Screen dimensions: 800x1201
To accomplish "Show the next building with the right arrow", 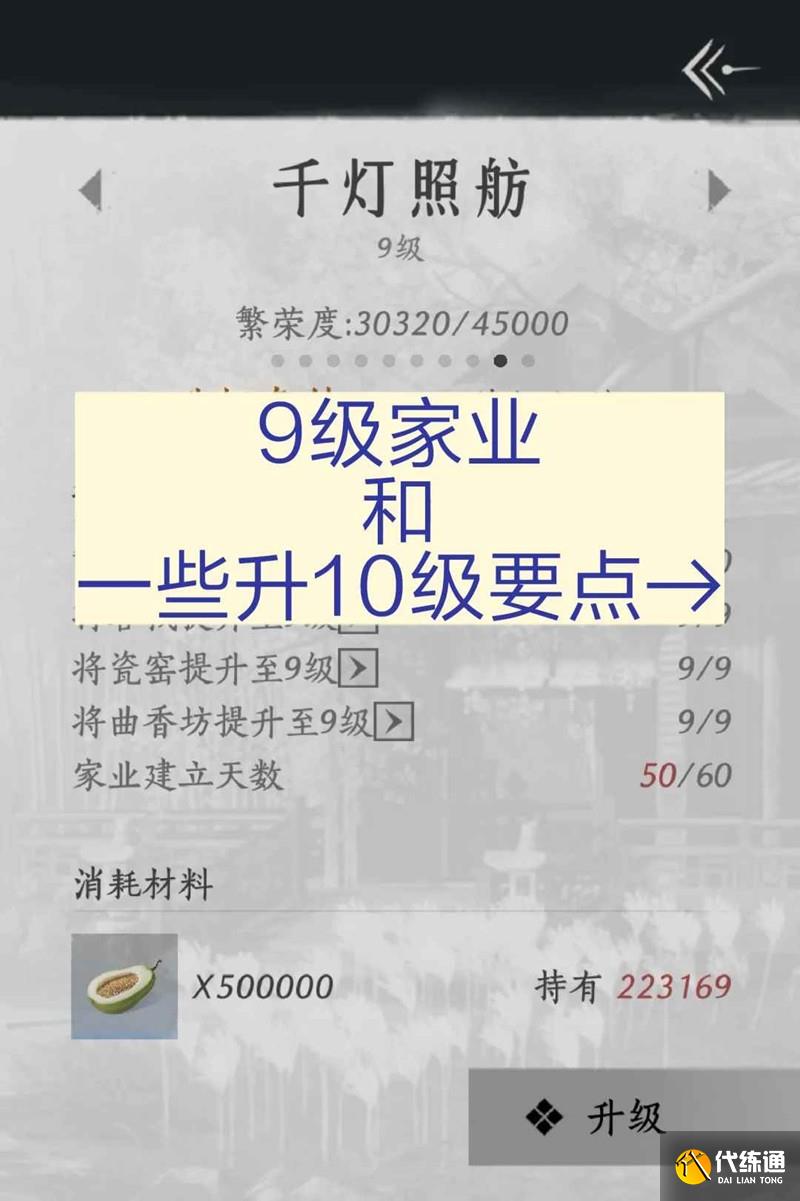I will pyautogui.click(x=718, y=190).
